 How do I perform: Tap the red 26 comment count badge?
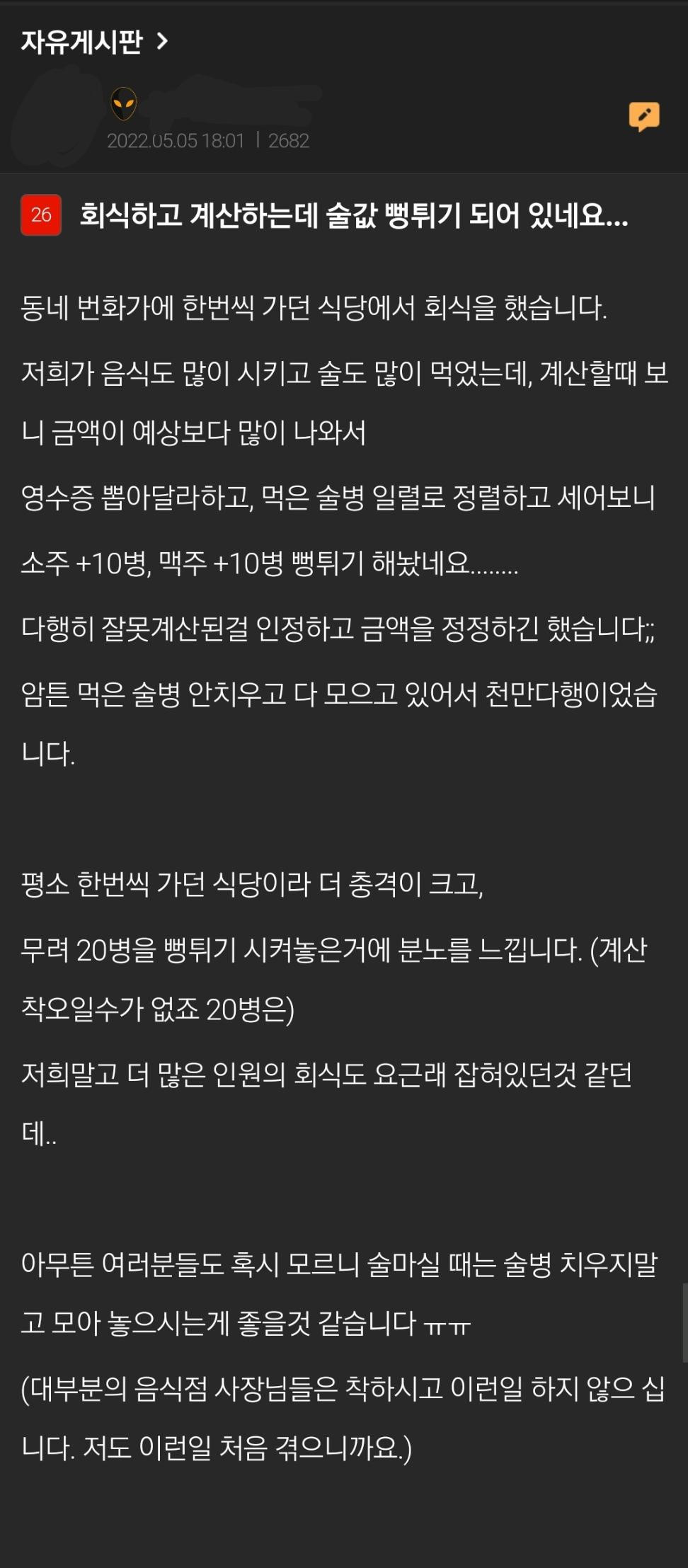coord(41,215)
